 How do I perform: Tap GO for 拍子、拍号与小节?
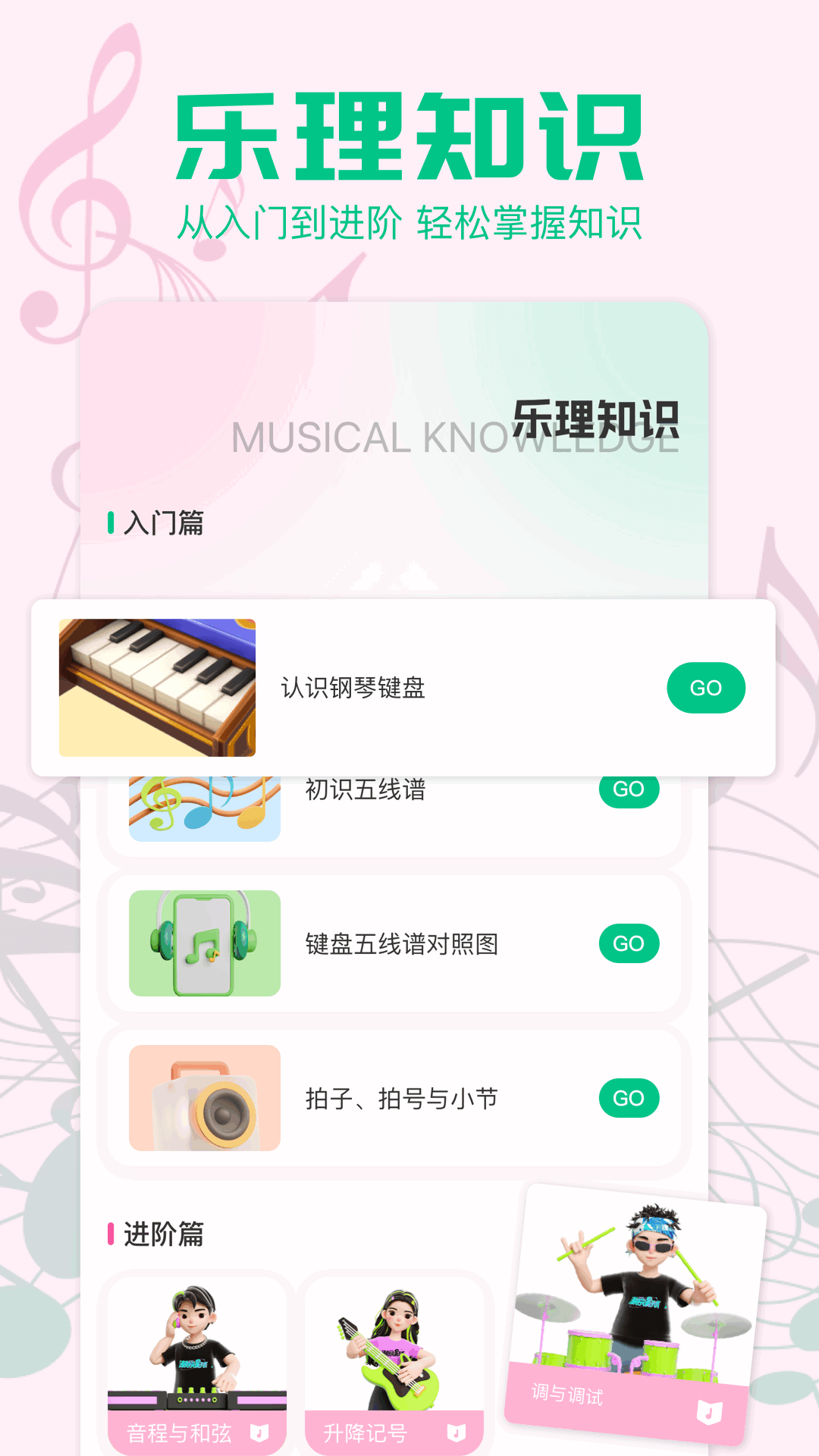[629, 1097]
